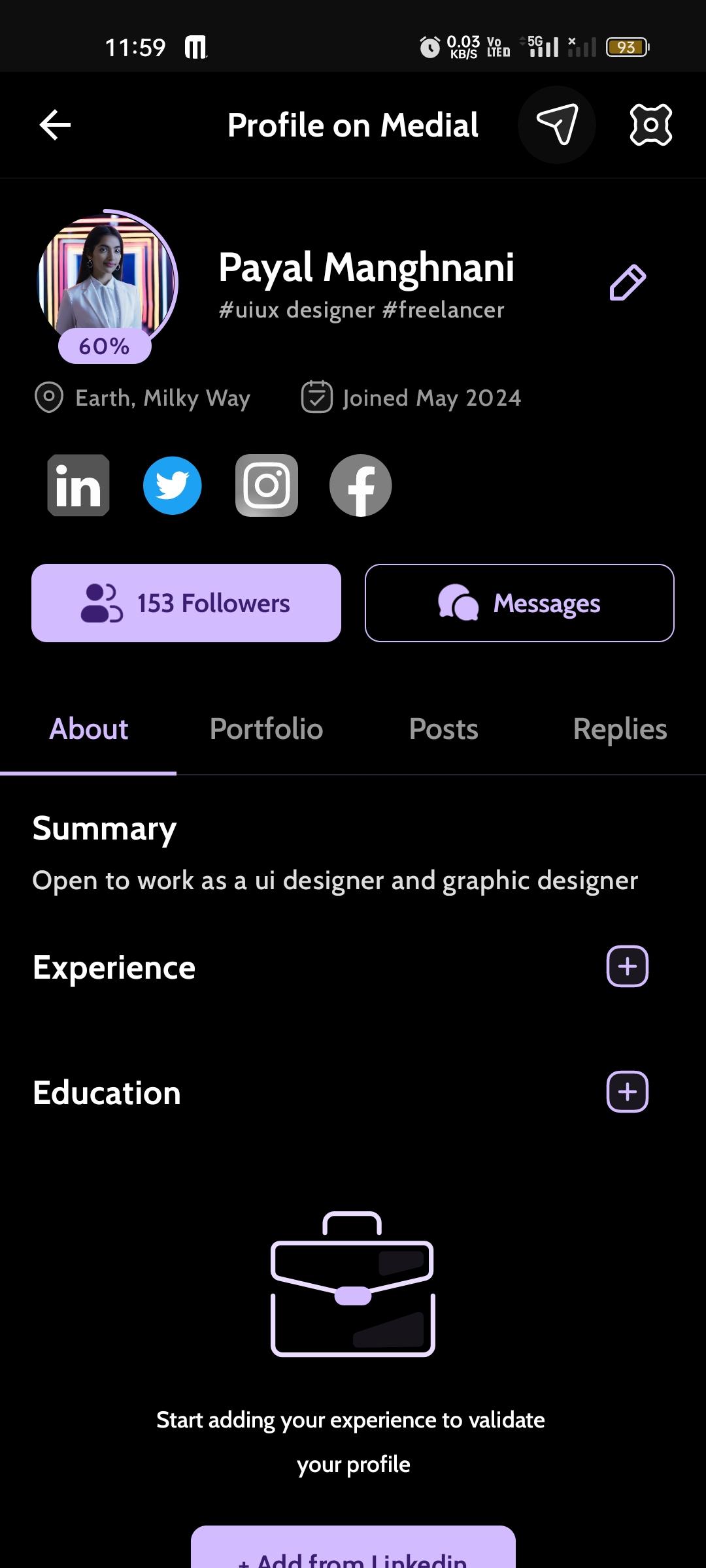The image size is (706, 1568).
Task: Open the Twitter social link
Action: [173, 485]
